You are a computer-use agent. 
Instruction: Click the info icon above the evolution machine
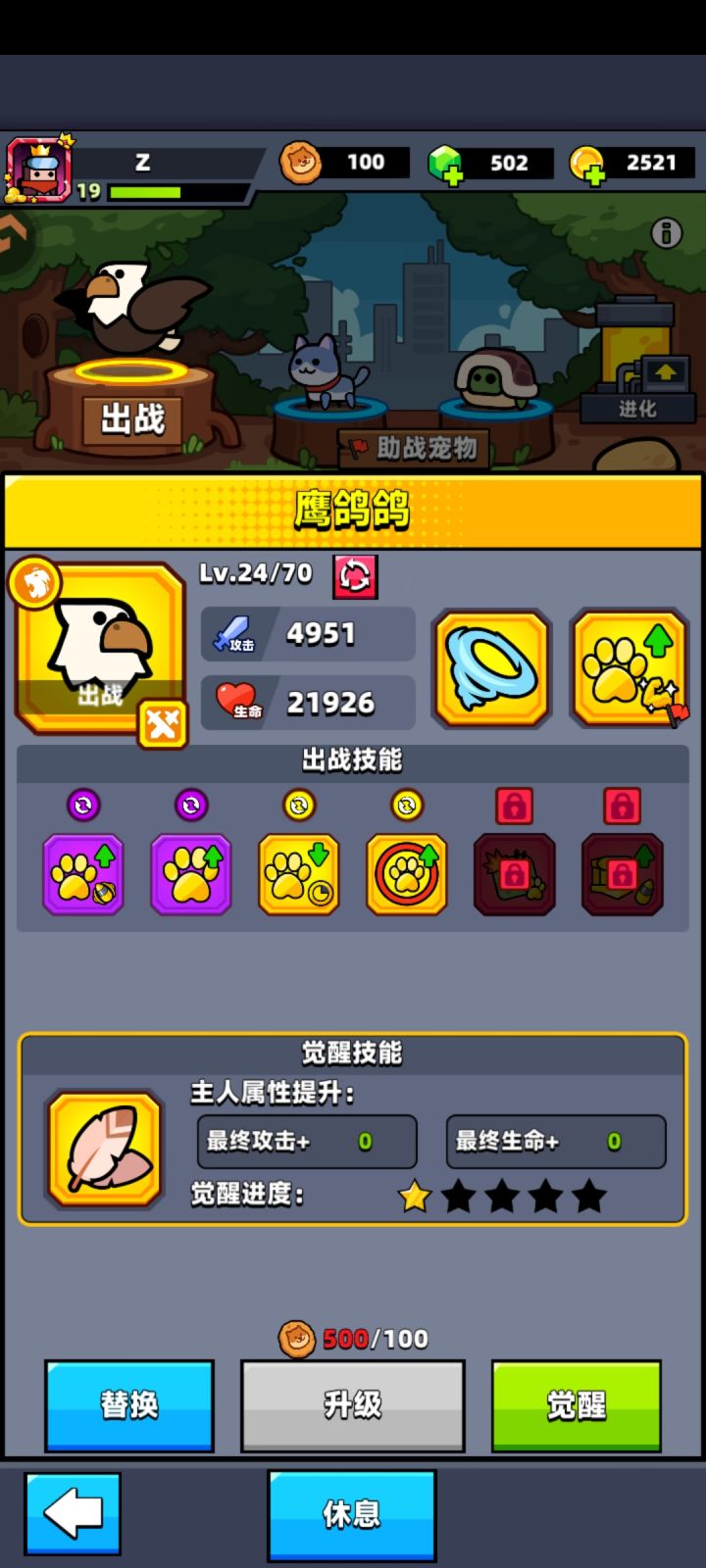coord(666,233)
